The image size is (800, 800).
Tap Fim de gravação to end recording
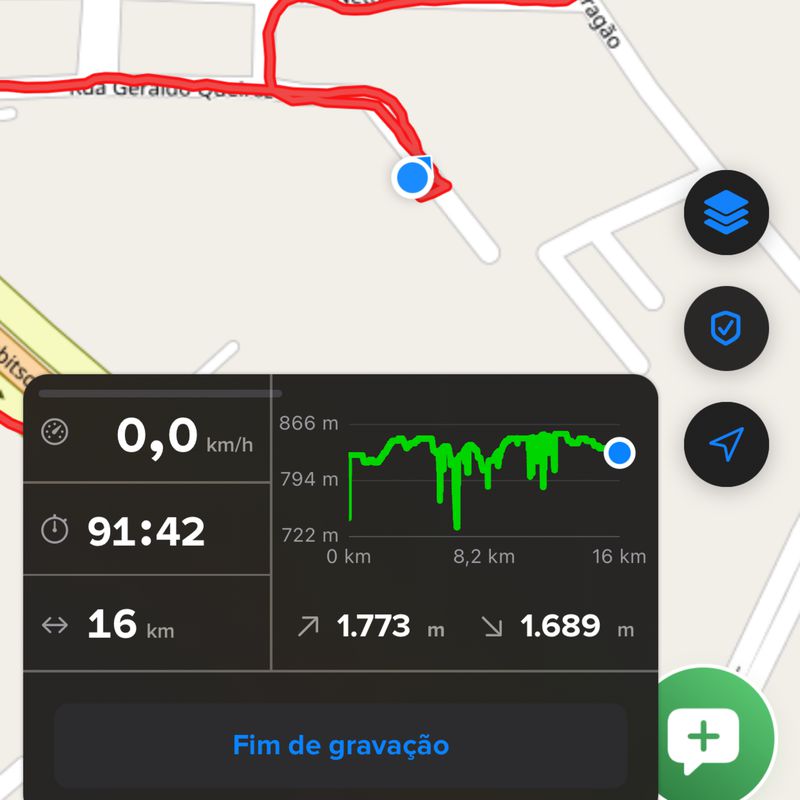(x=340, y=745)
